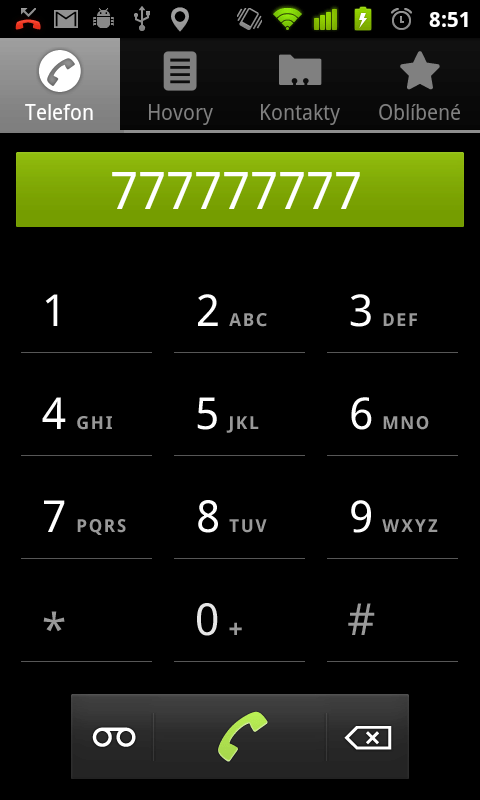Switch to the Kontakty tab
This screenshot has width=480, height=800.
click(300, 85)
